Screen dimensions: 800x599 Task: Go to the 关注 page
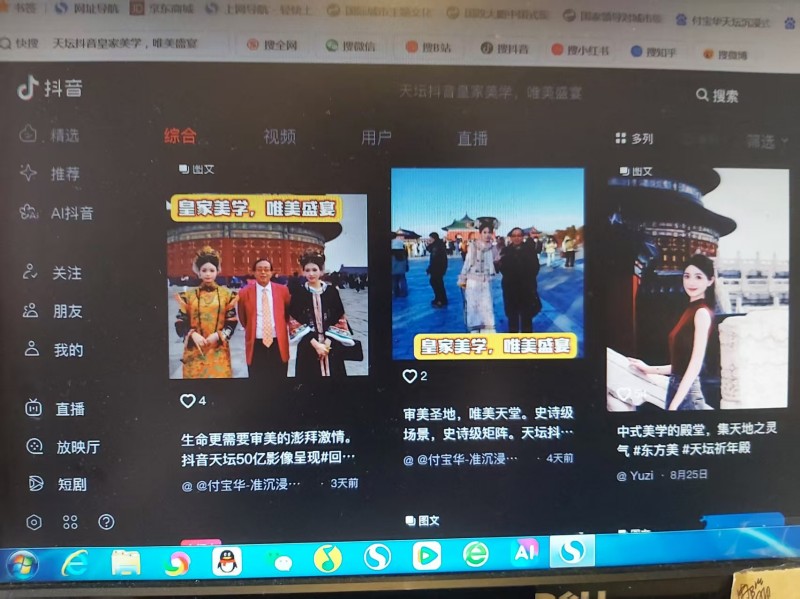67,272
